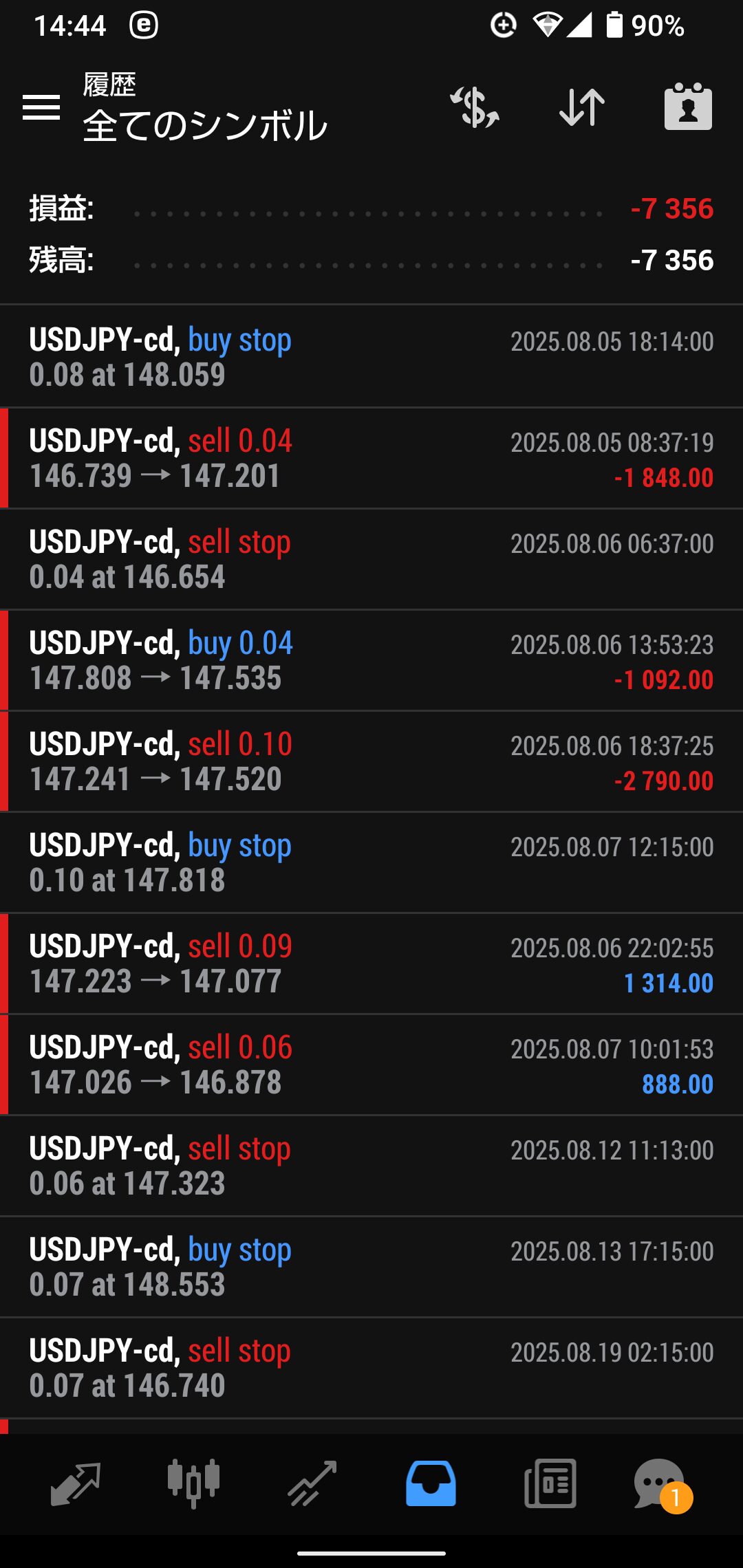Select the sell stop order at 146.740

[x=371, y=1369]
